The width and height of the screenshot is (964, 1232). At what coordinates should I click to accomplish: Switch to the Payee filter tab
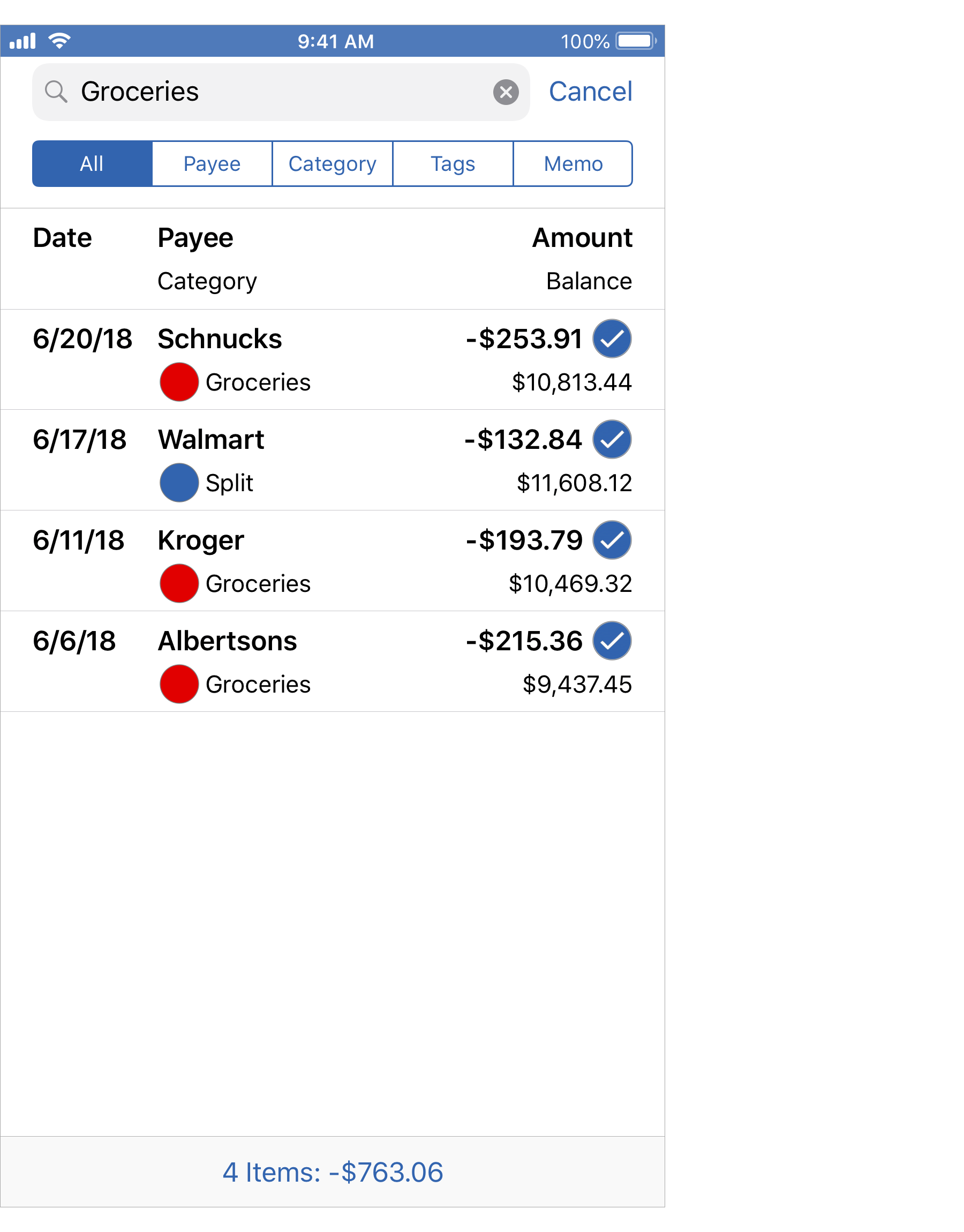point(211,164)
